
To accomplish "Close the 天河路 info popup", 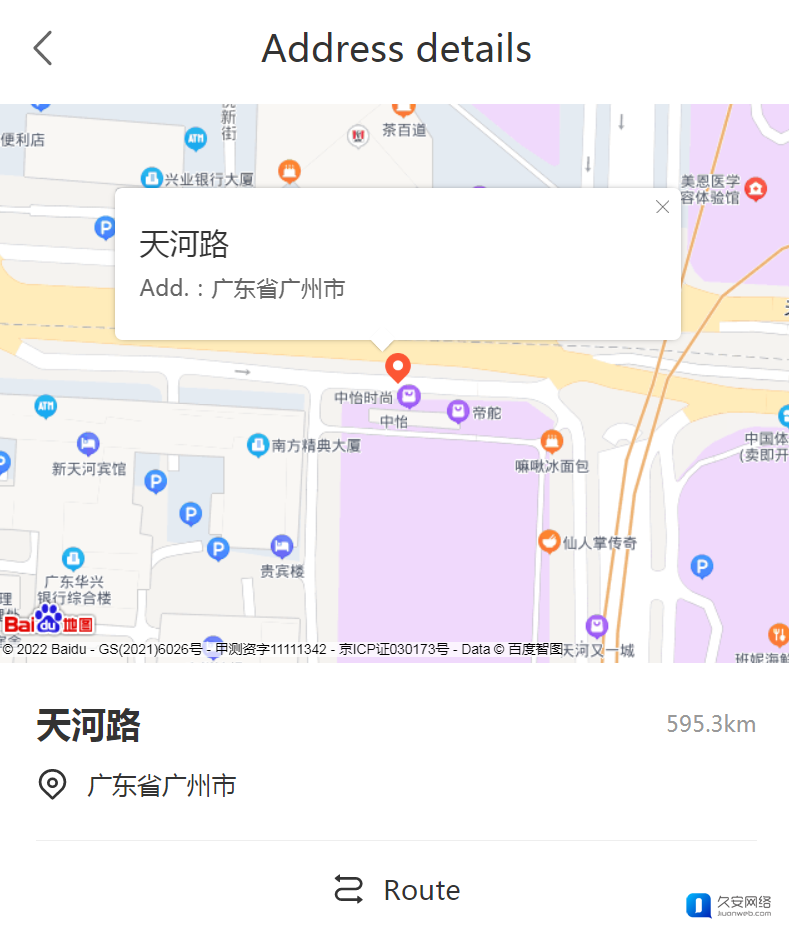I will pyautogui.click(x=662, y=207).
